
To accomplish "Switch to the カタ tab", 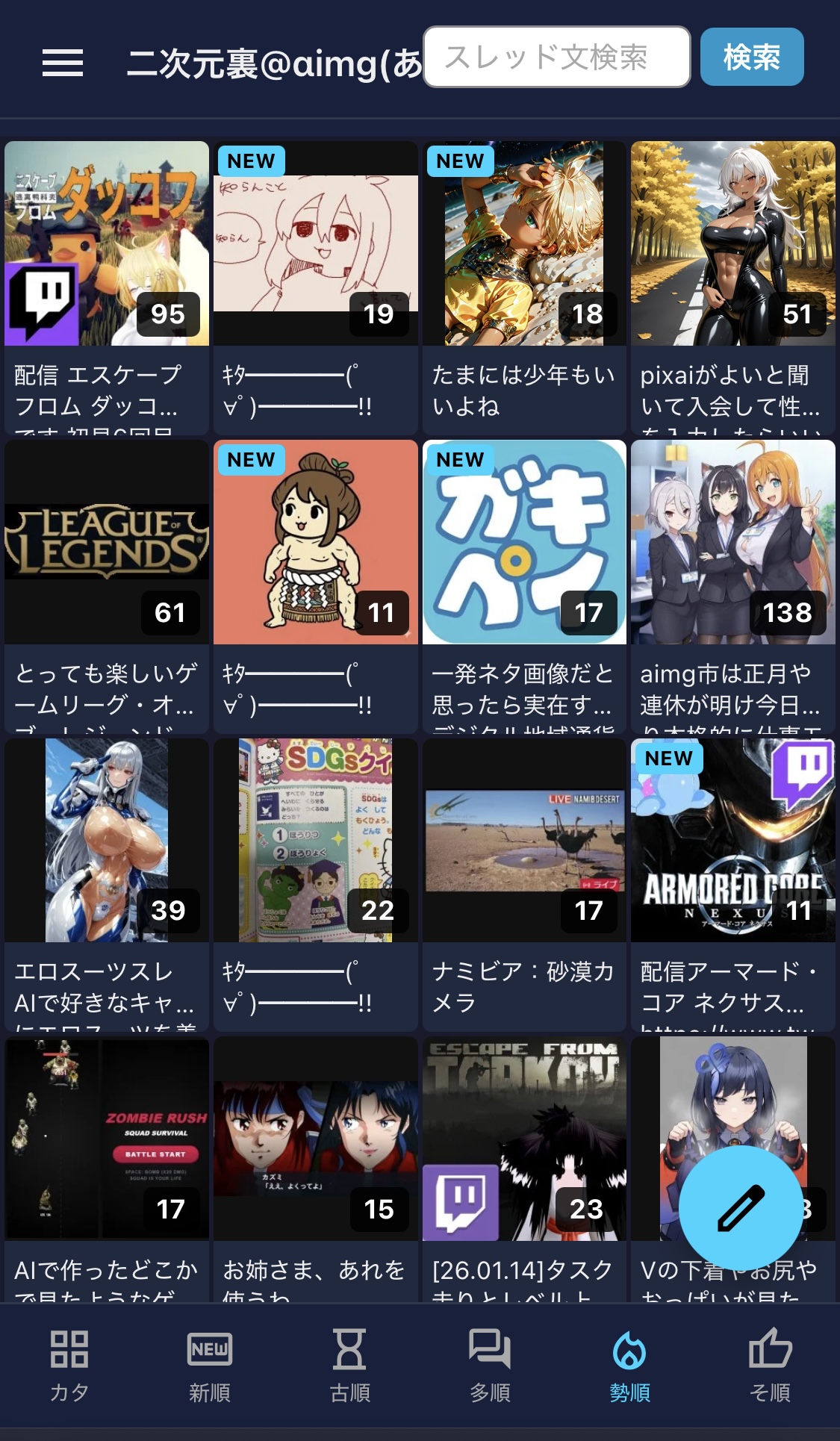I will click(69, 1366).
